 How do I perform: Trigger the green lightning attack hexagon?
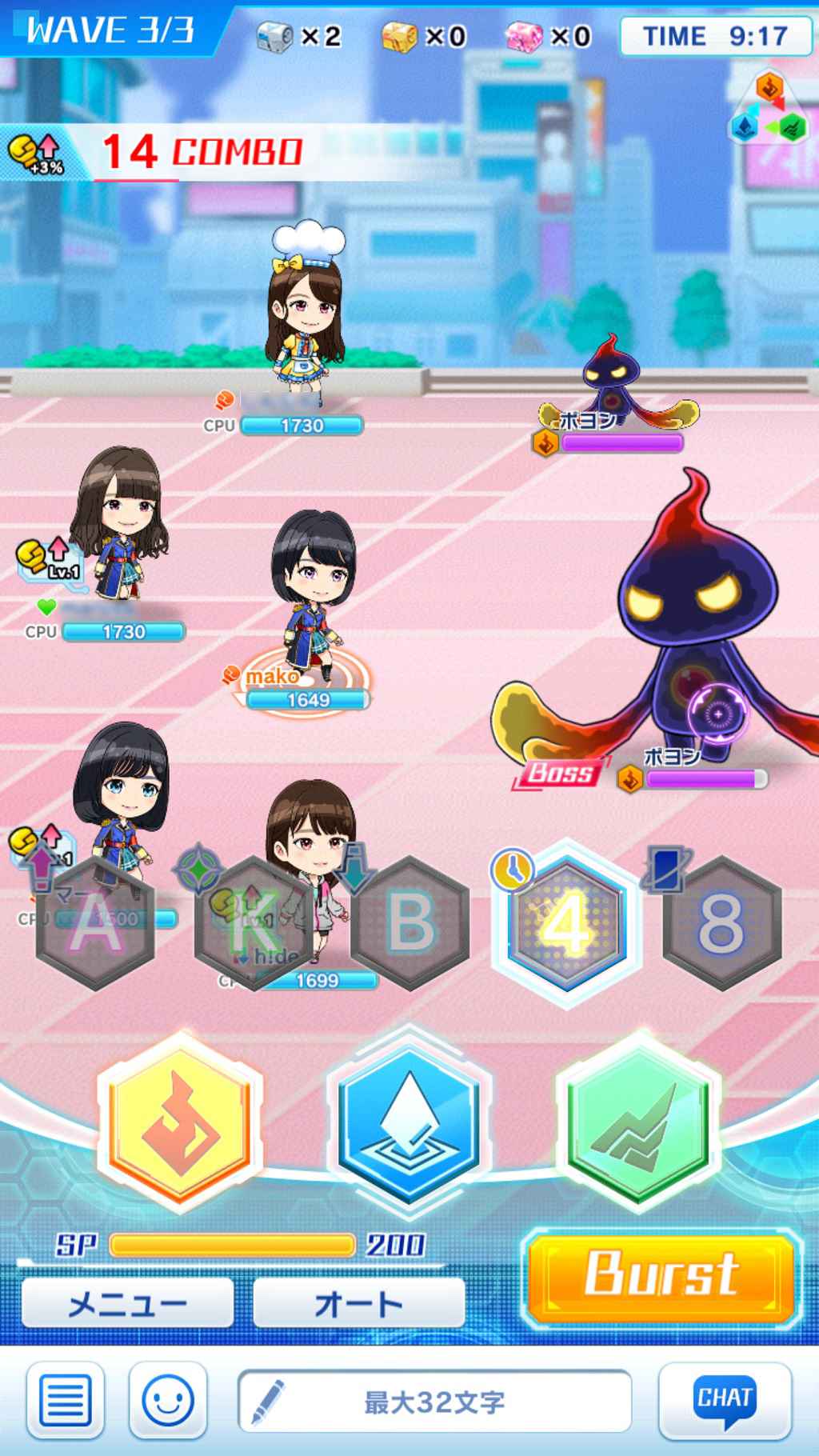click(x=637, y=1120)
